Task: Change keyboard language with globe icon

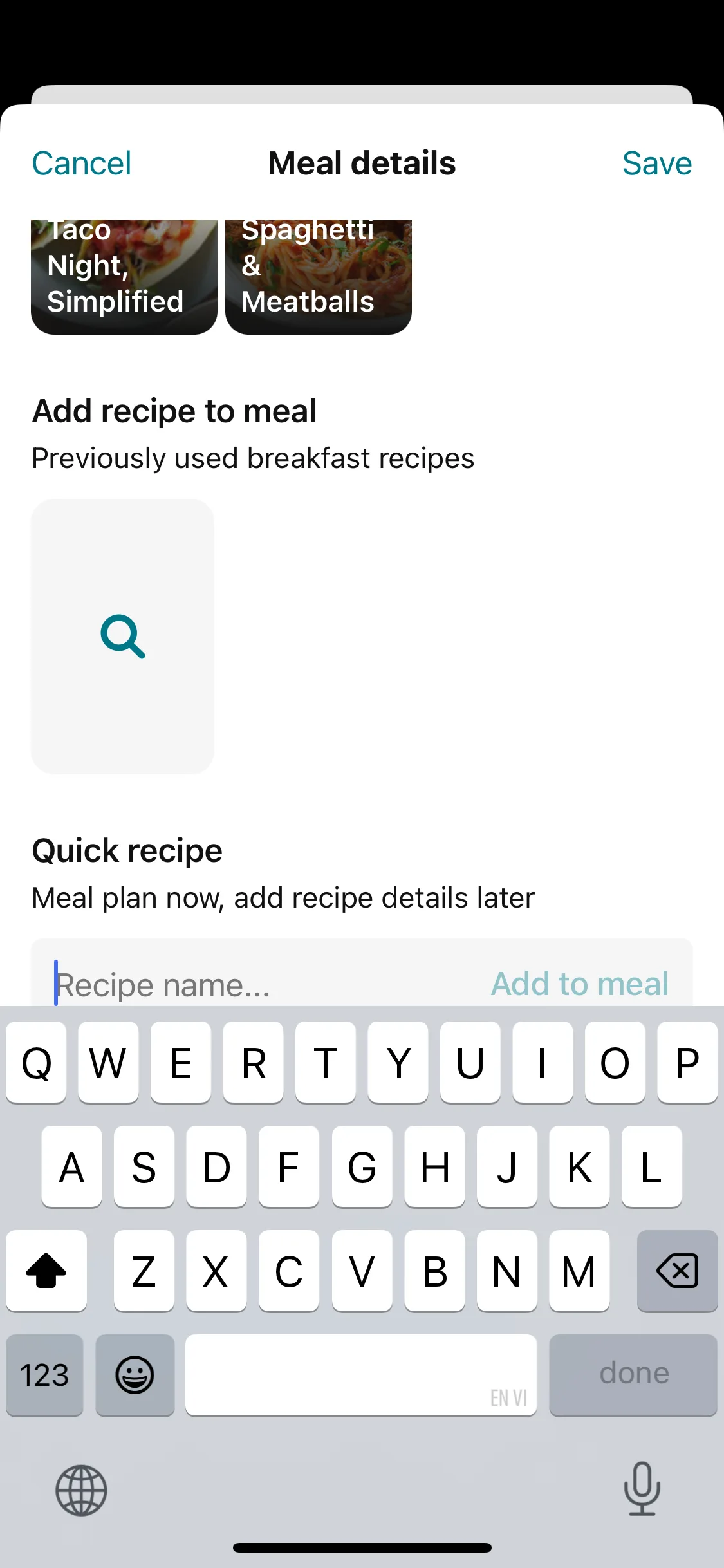Action: pyautogui.click(x=81, y=1490)
